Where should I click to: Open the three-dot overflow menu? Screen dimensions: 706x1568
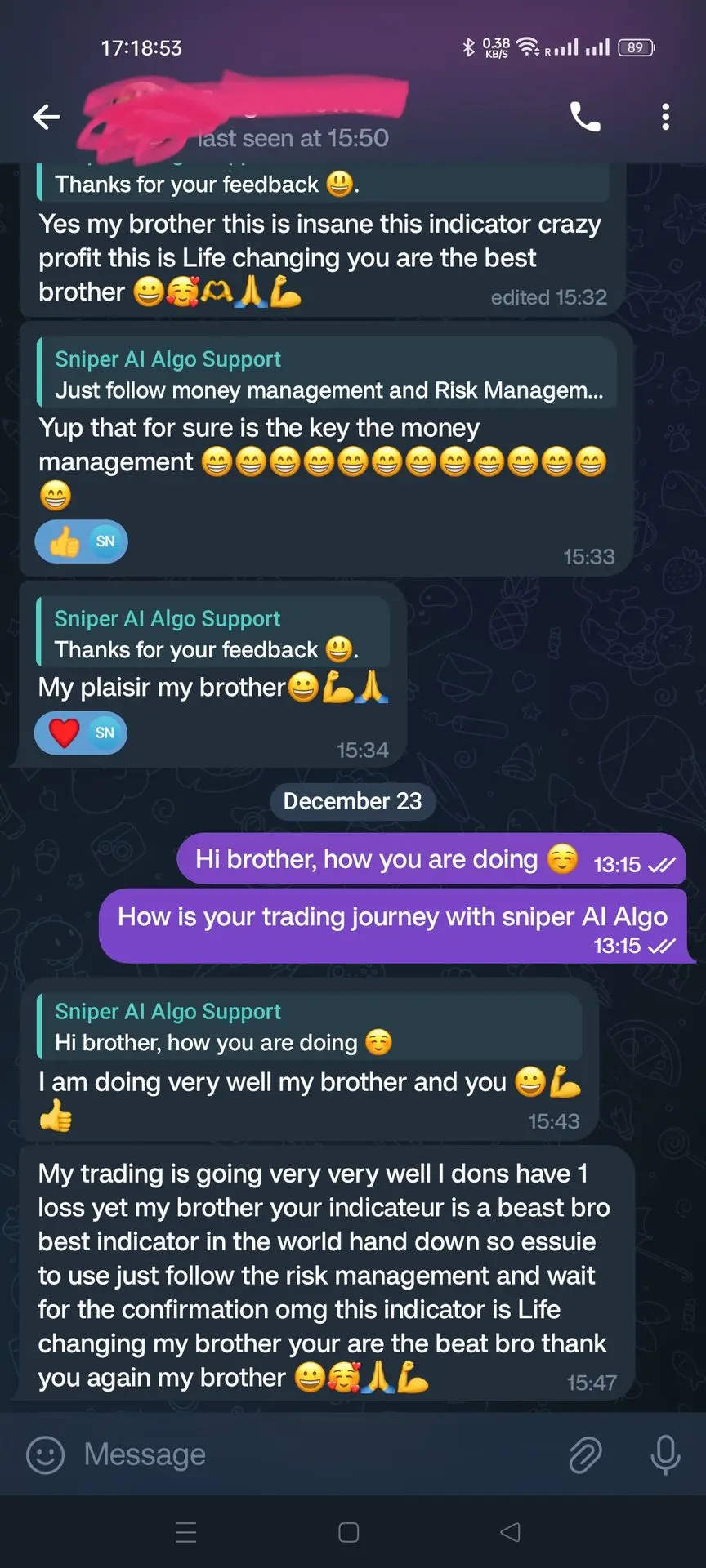pyautogui.click(x=666, y=118)
